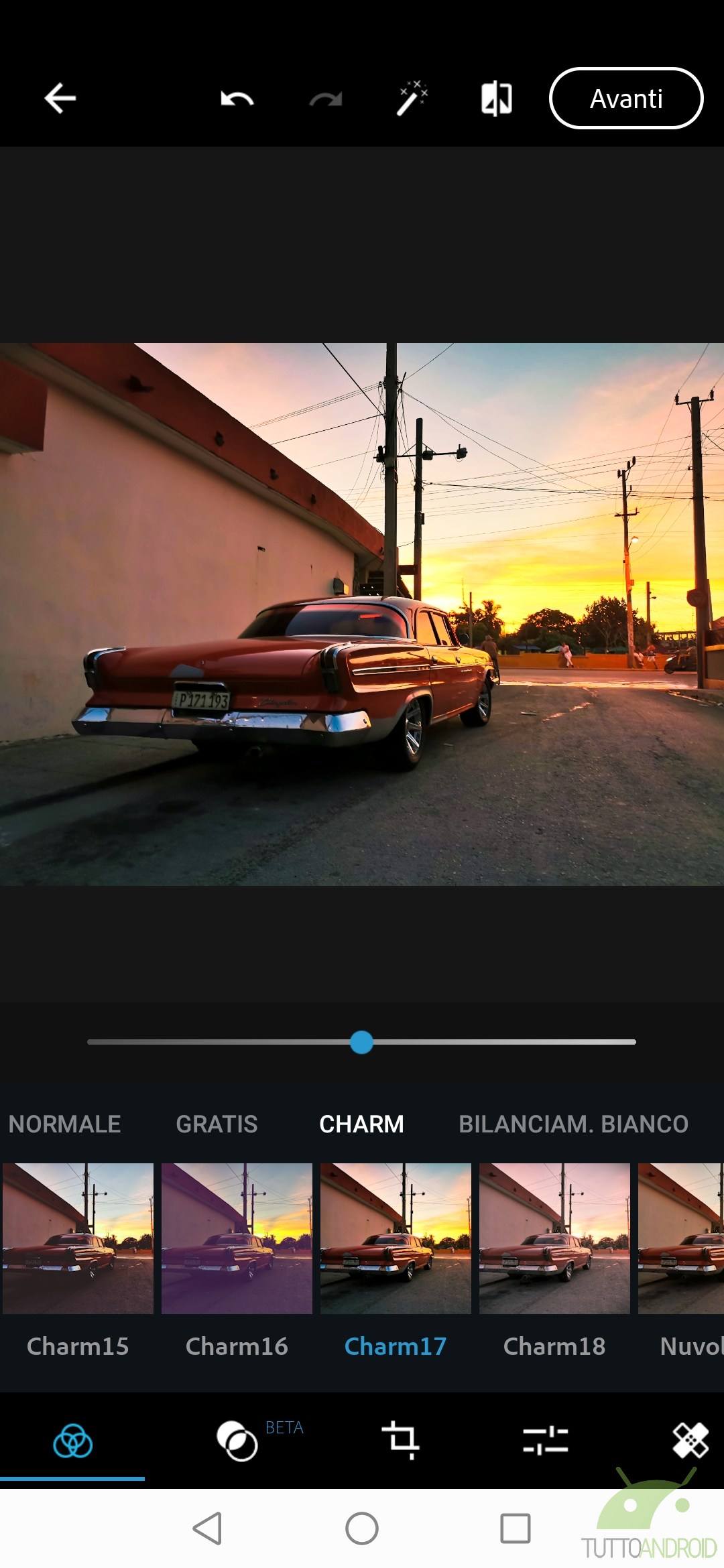724x1568 pixels.
Task: Switch to the NORMALE filter category
Action: tap(64, 1124)
